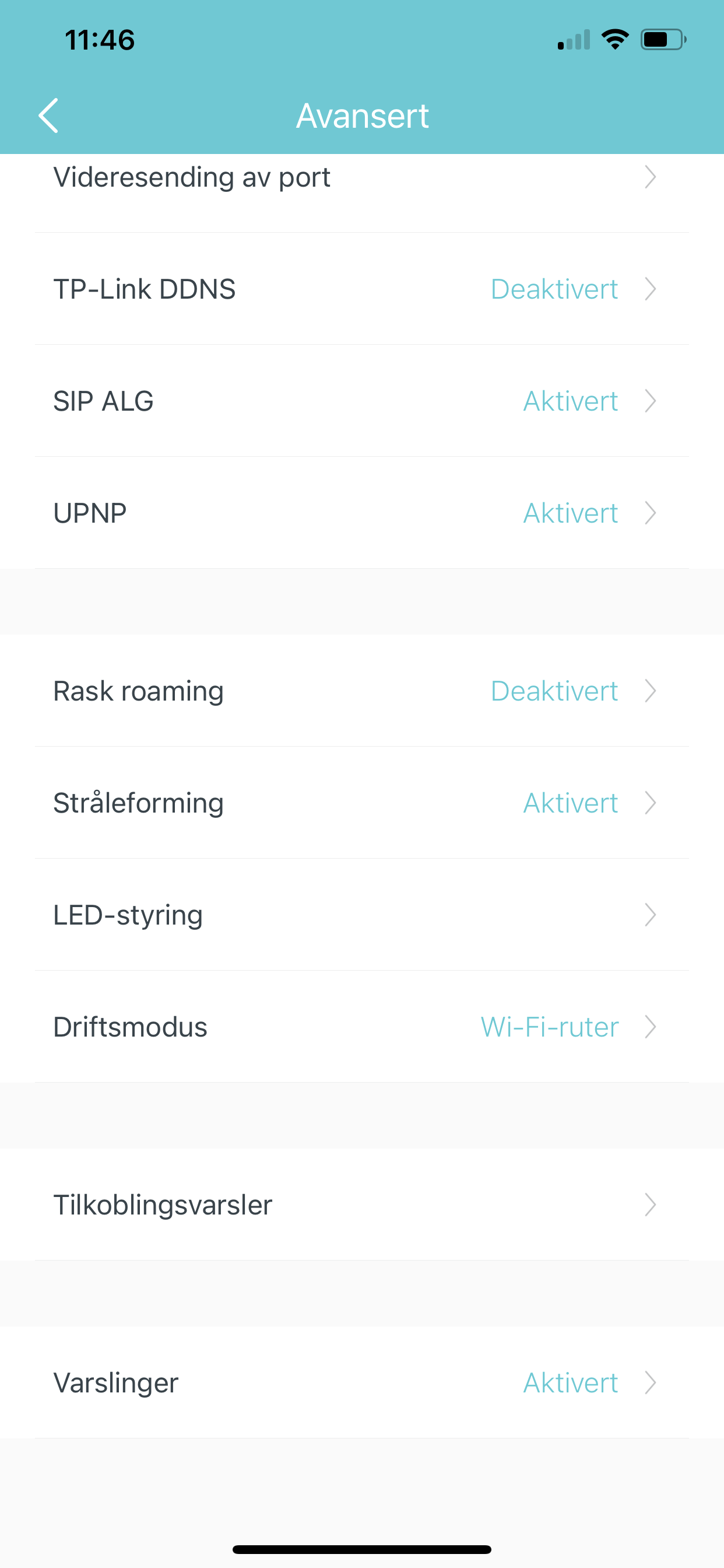Go back from the Avansert screen
The image size is (724, 1568).
click(48, 115)
